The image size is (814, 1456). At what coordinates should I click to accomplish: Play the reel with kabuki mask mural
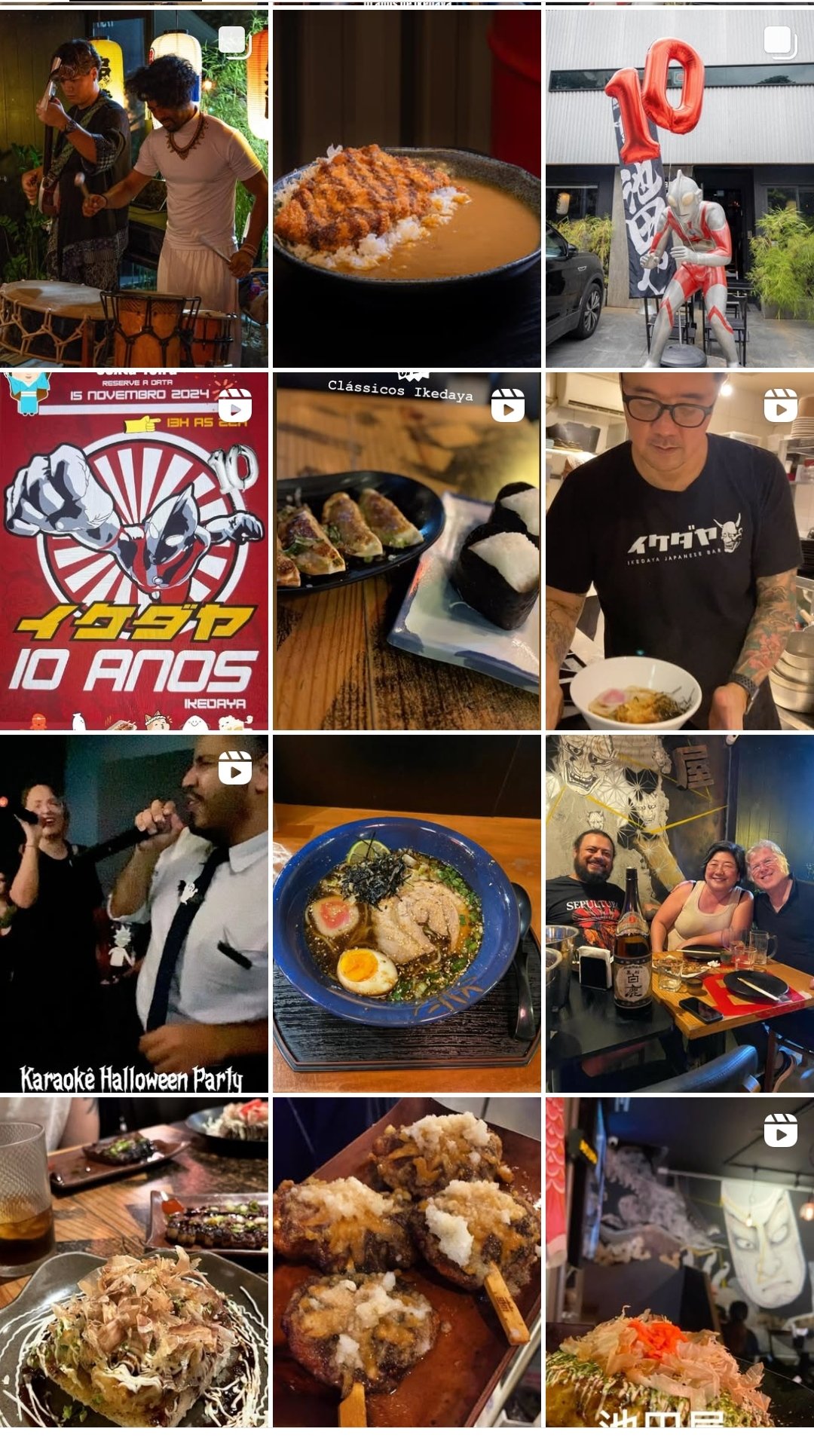[680, 1262]
